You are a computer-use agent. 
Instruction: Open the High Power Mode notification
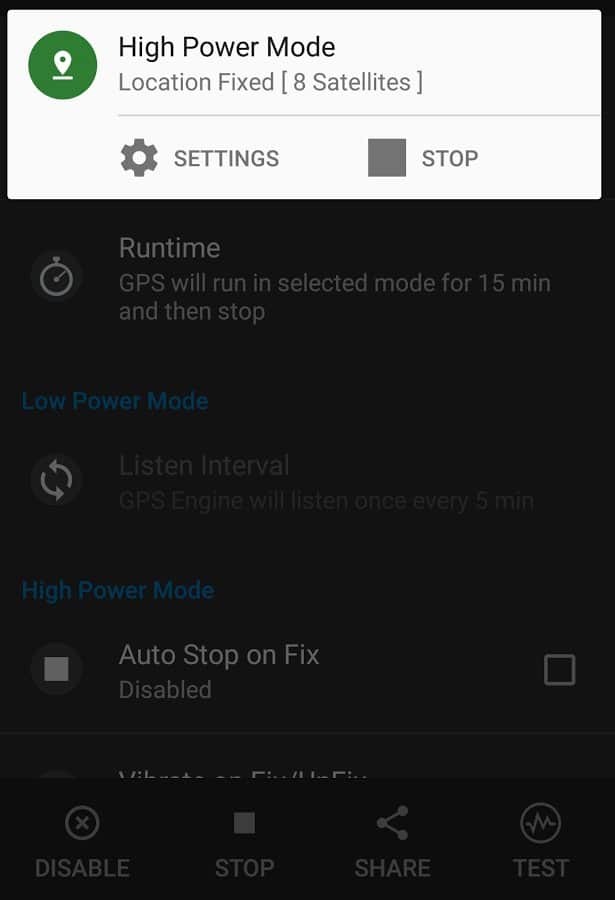(300, 64)
